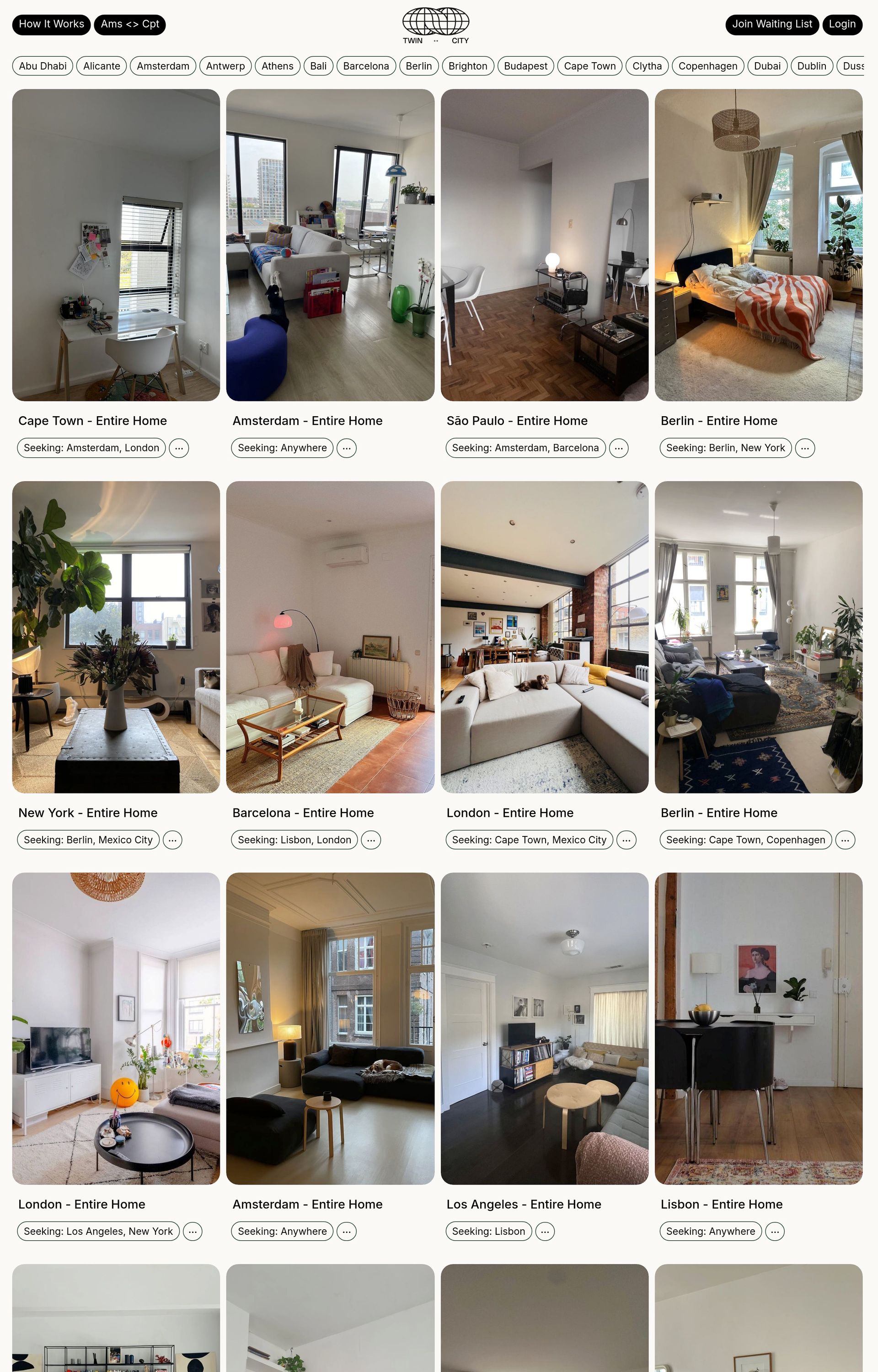Open the Login page
This screenshot has width=878, height=1372.
tap(841, 24)
